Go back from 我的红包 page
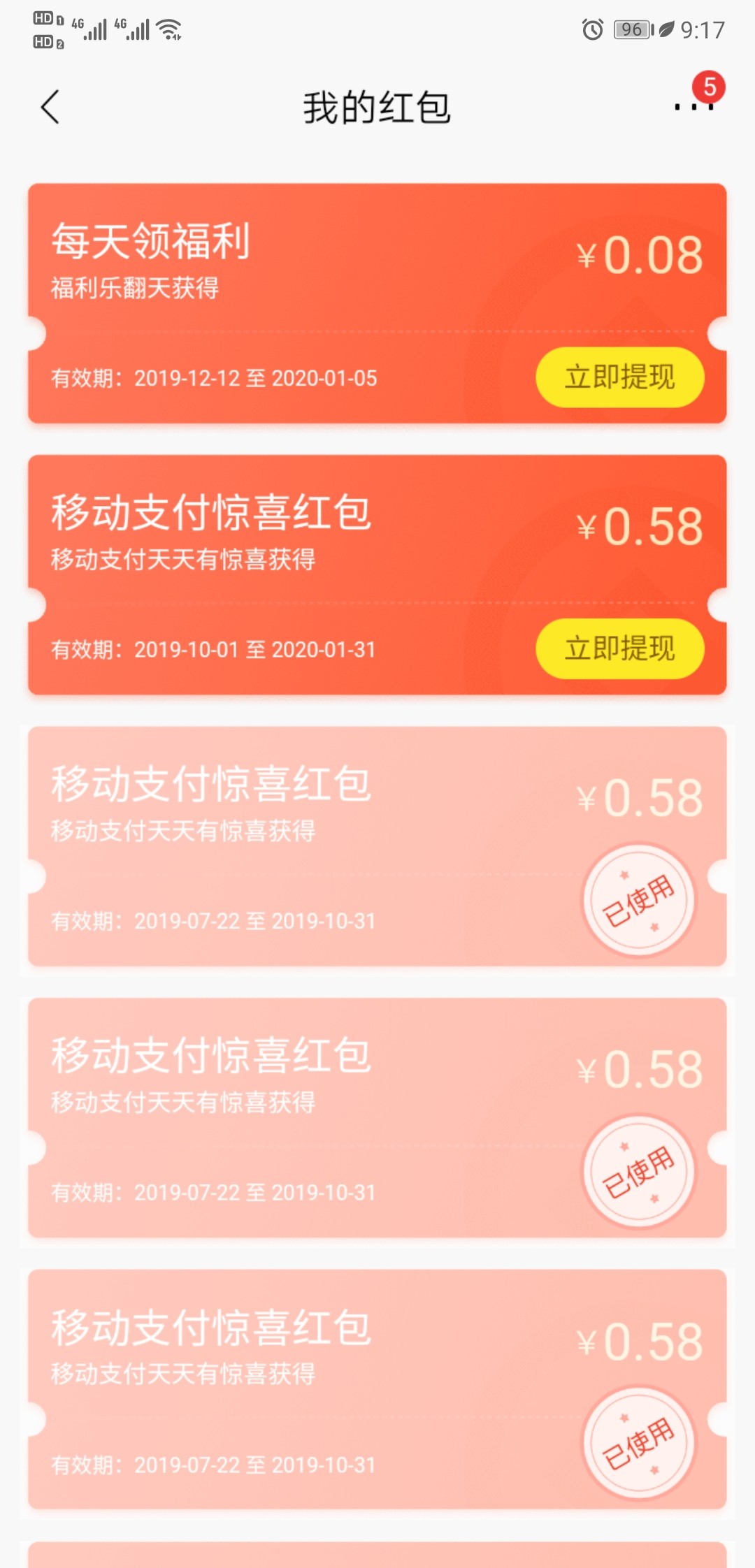 tap(50, 107)
